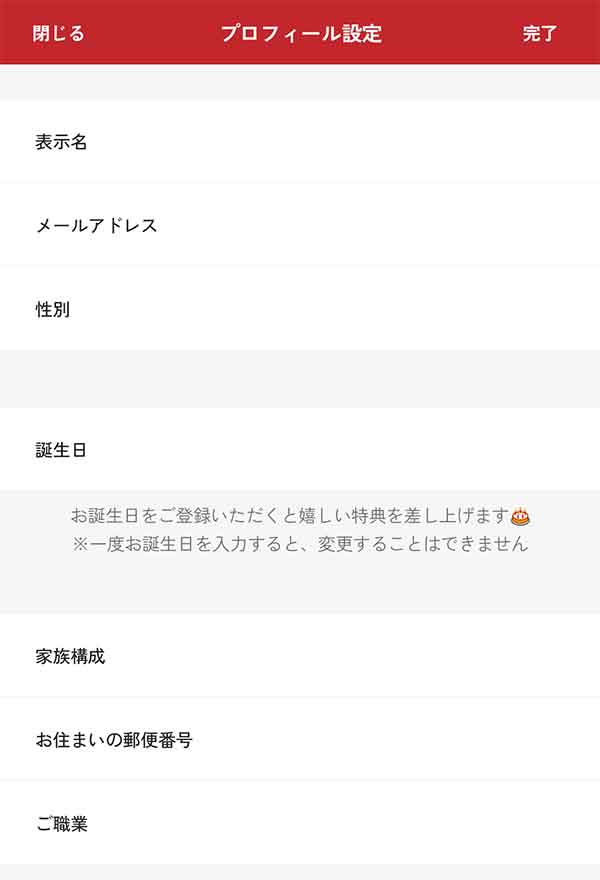Tap 完了 to finish editing

click(539, 33)
